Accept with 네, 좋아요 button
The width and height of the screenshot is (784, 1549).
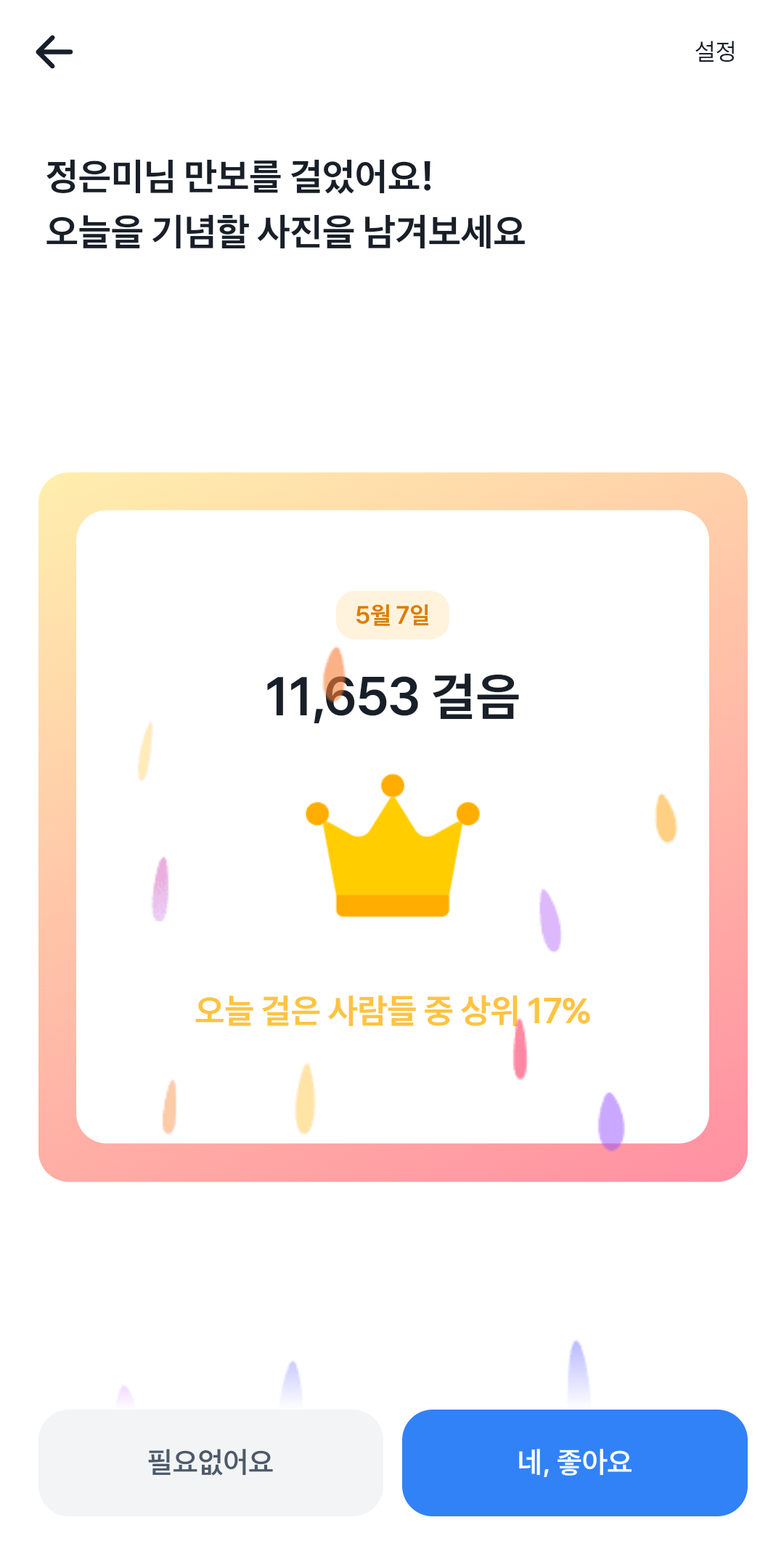click(574, 1462)
